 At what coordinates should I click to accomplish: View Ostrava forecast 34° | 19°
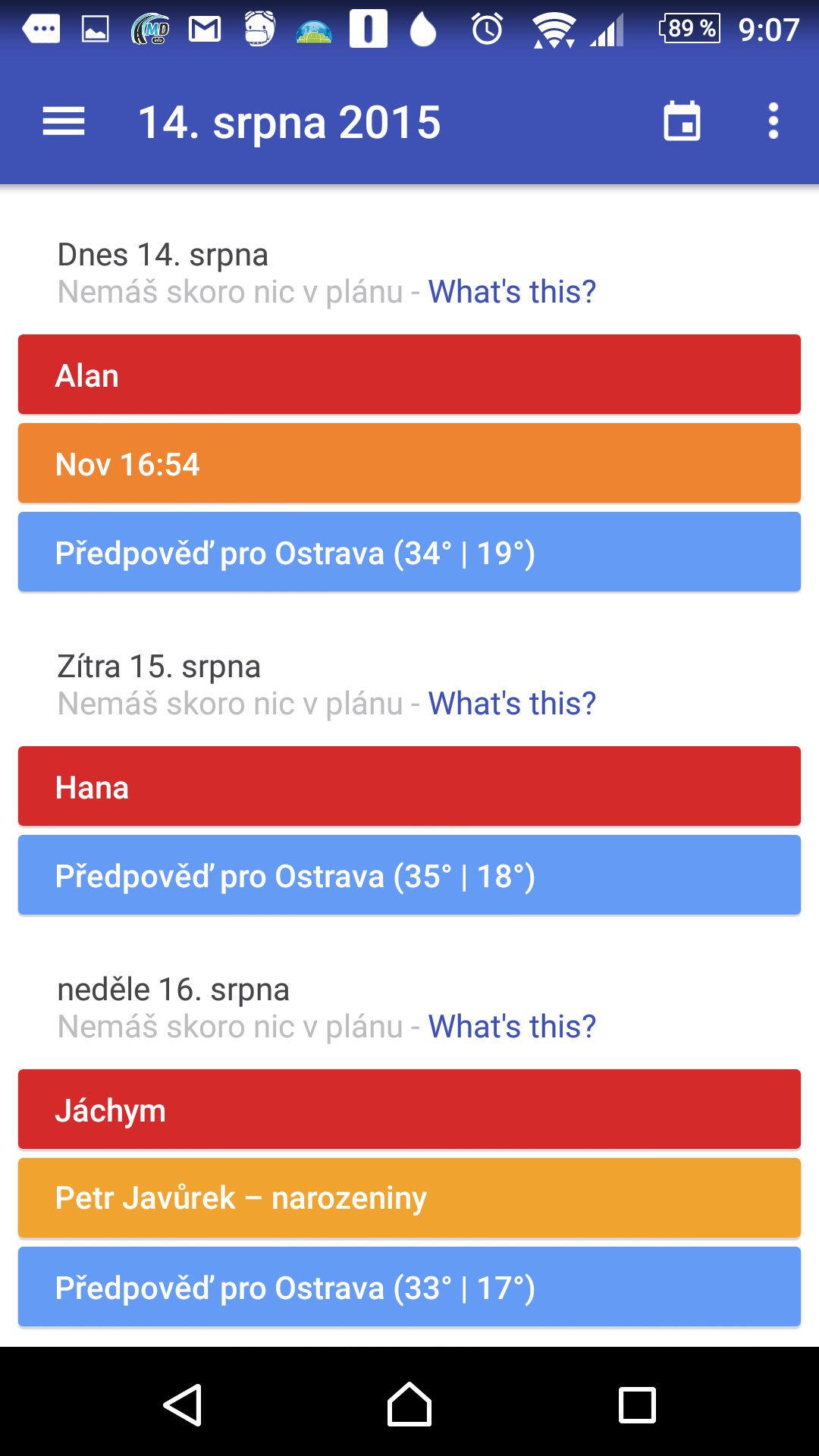pos(409,552)
